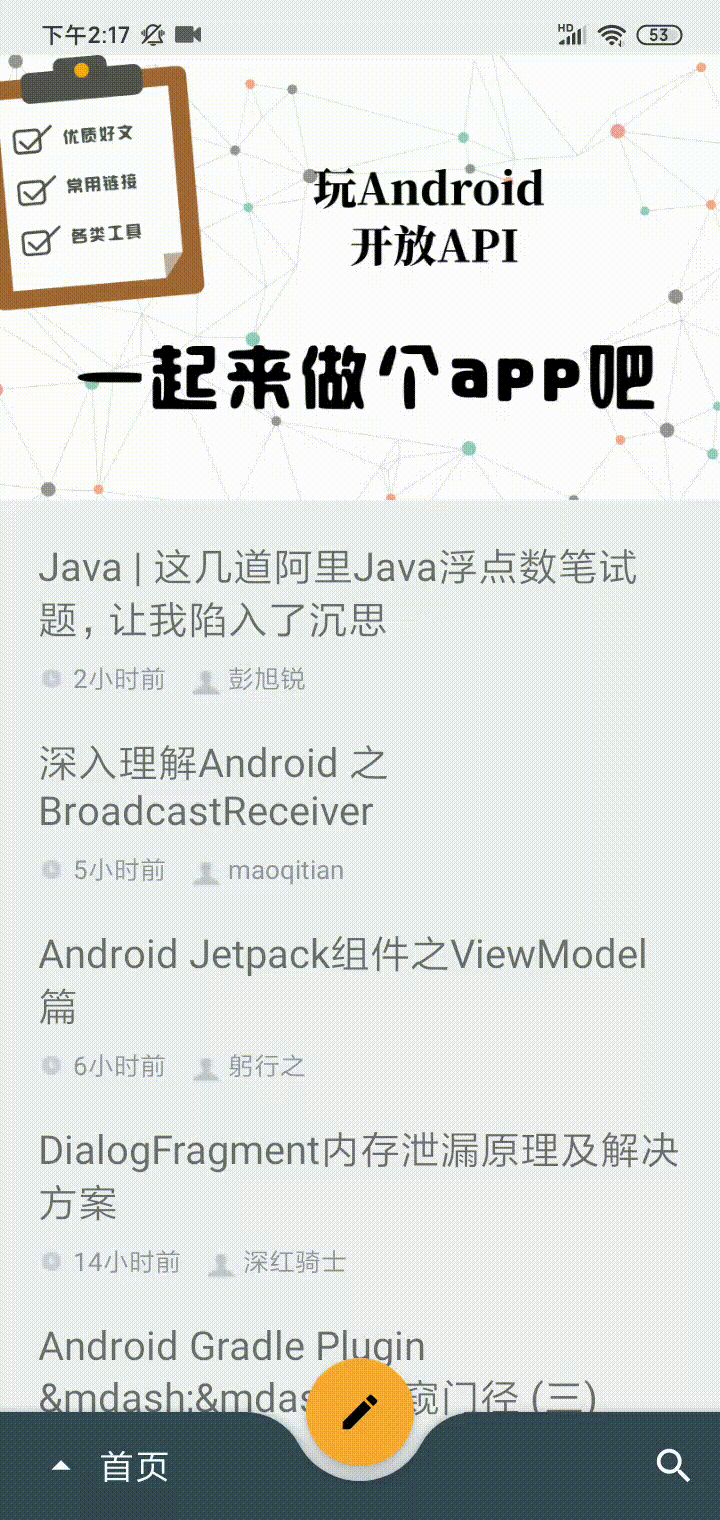This screenshot has height=1520, width=720.
Task: Tap the pencil compose floating button
Action: 359,1412
